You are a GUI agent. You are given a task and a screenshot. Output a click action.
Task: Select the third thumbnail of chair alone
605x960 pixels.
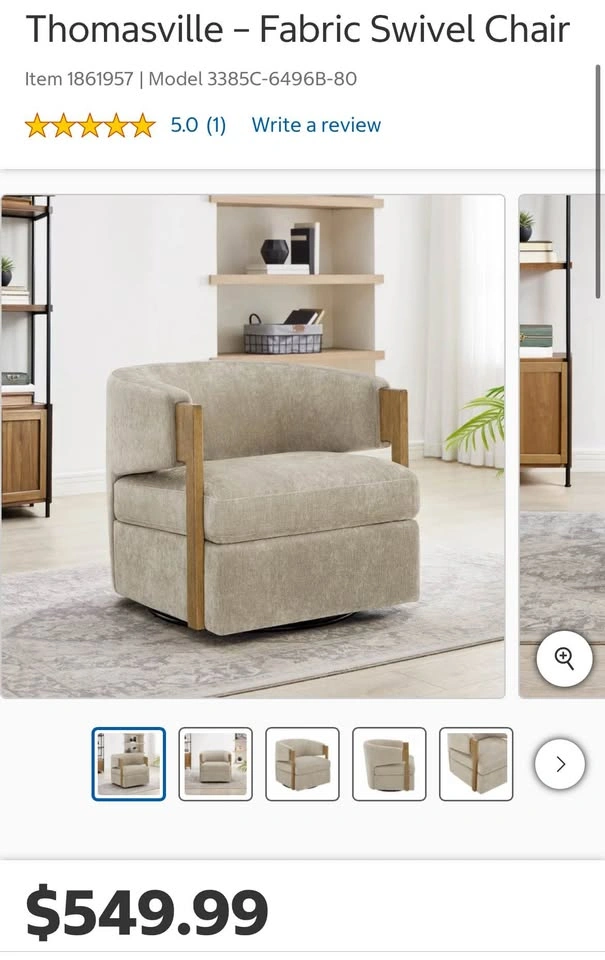[x=302, y=764]
